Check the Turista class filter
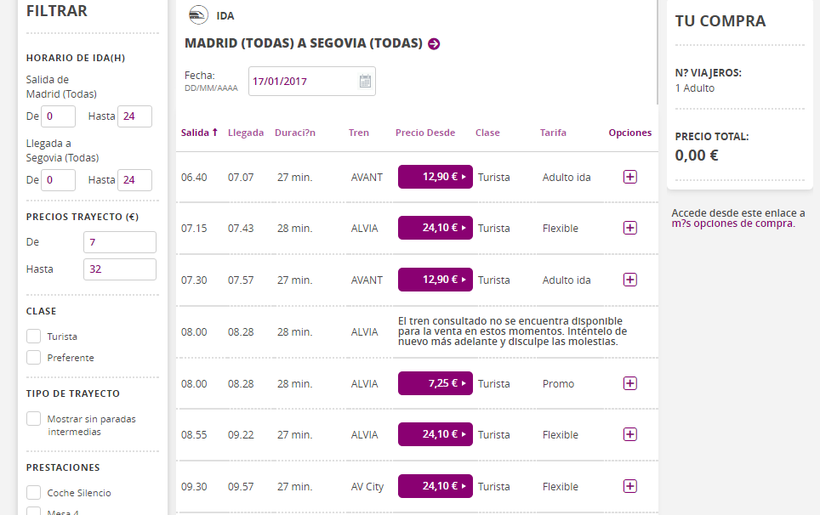The height and width of the screenshot is (515, 820). coord(34,337)
